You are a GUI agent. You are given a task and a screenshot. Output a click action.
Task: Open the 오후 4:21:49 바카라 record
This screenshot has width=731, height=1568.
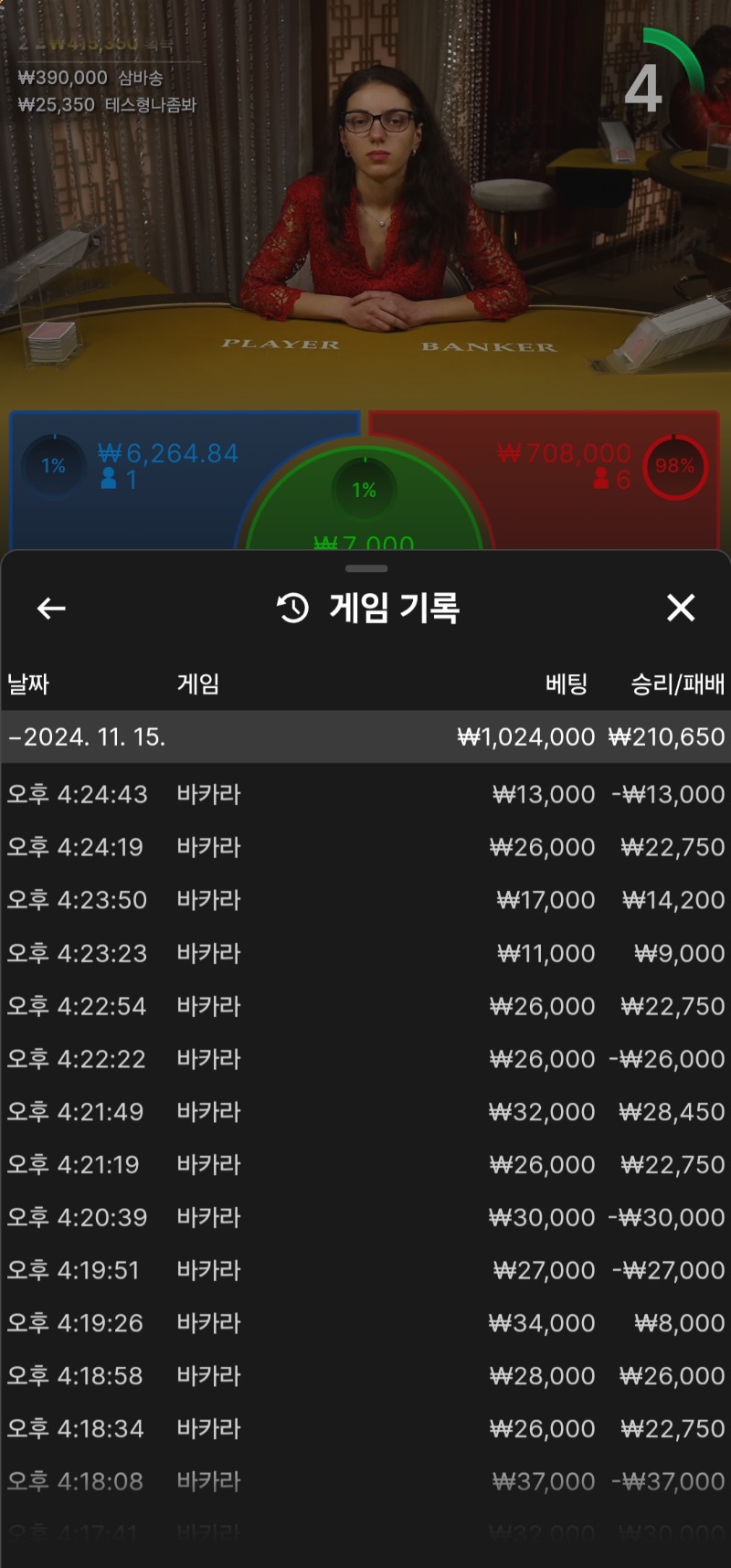pos(365,1112)
